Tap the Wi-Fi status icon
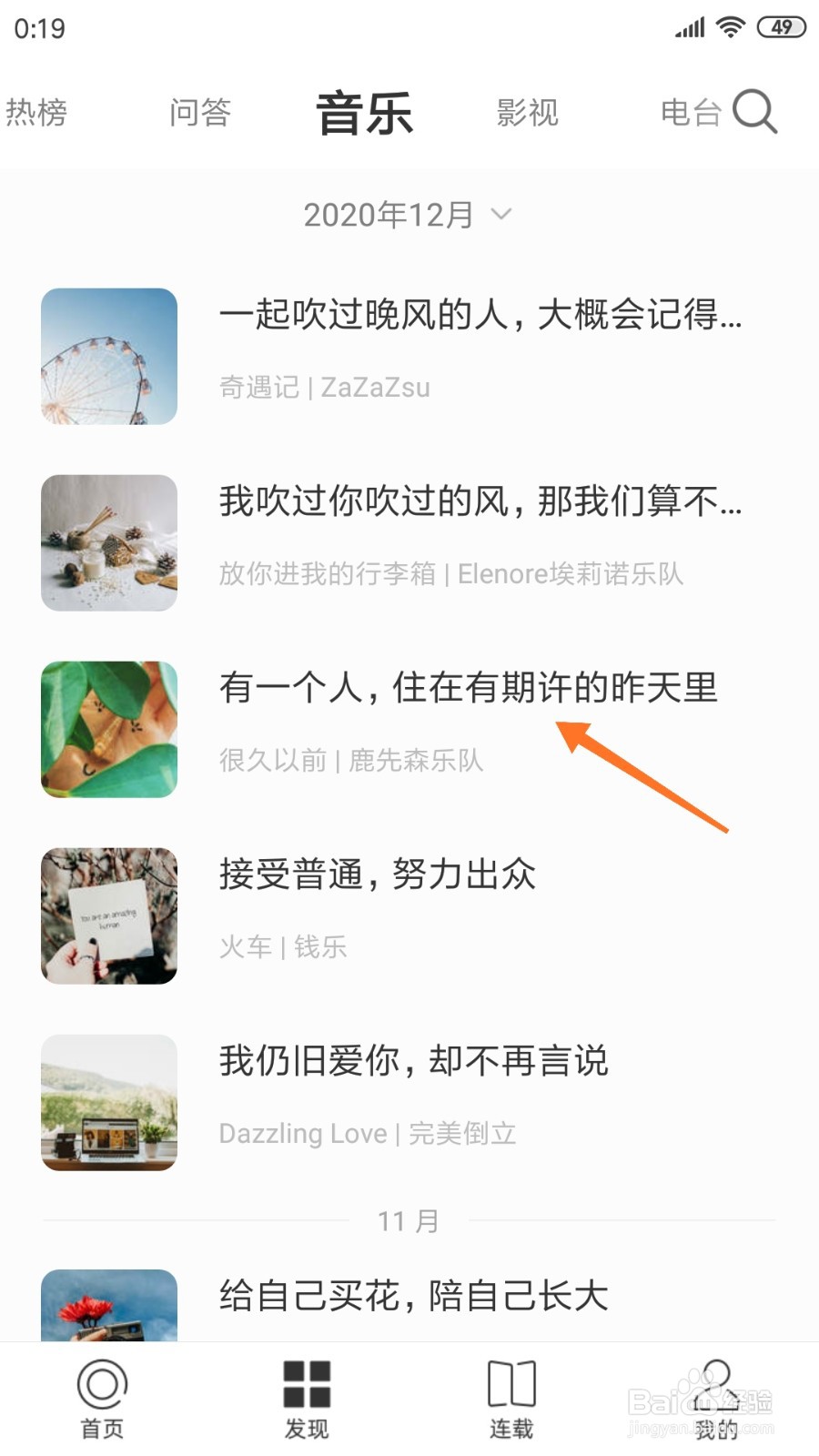The image size is (819, 1456). [x=728, y=26]
